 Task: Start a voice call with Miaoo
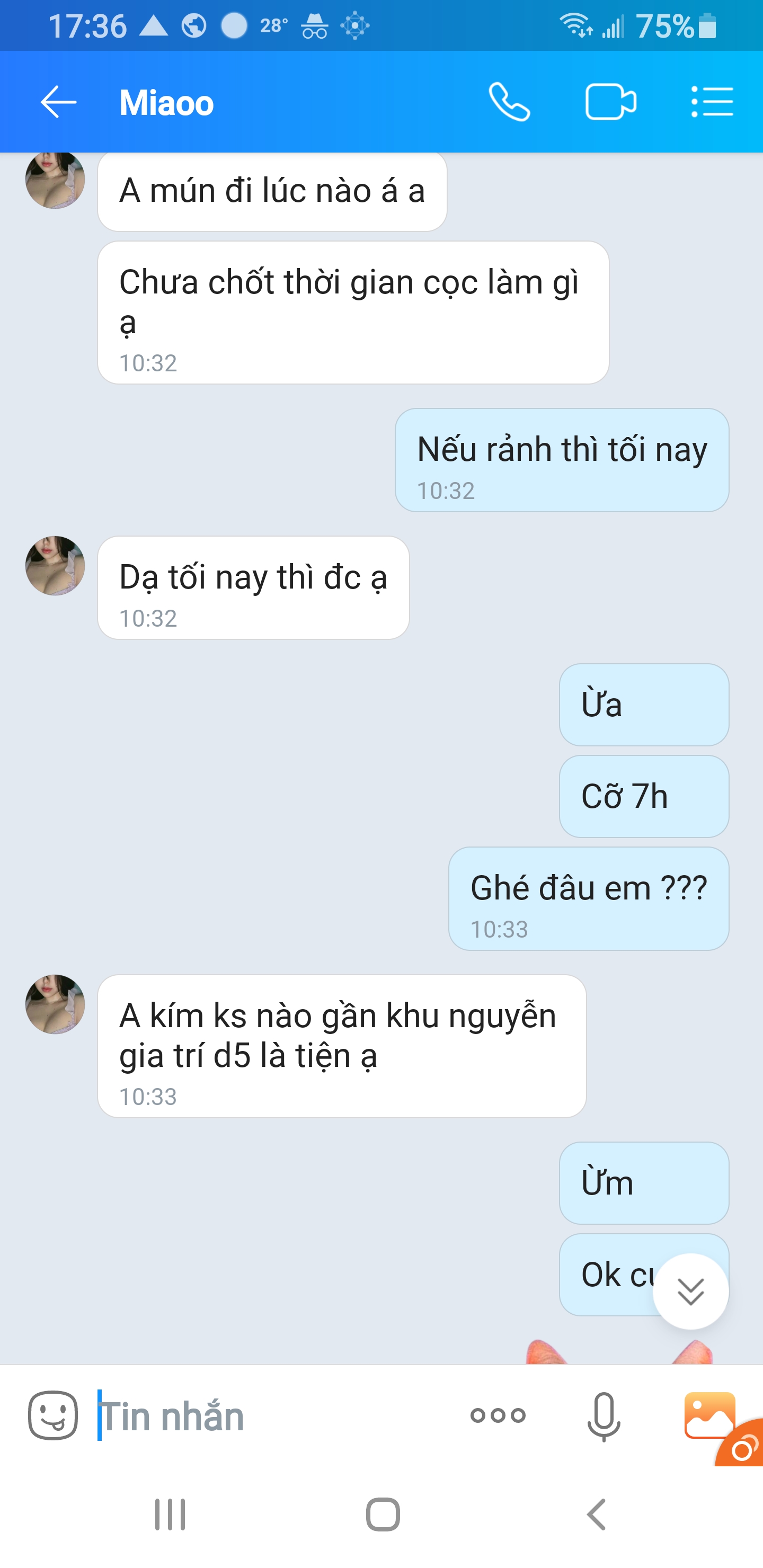pos(509,102)
